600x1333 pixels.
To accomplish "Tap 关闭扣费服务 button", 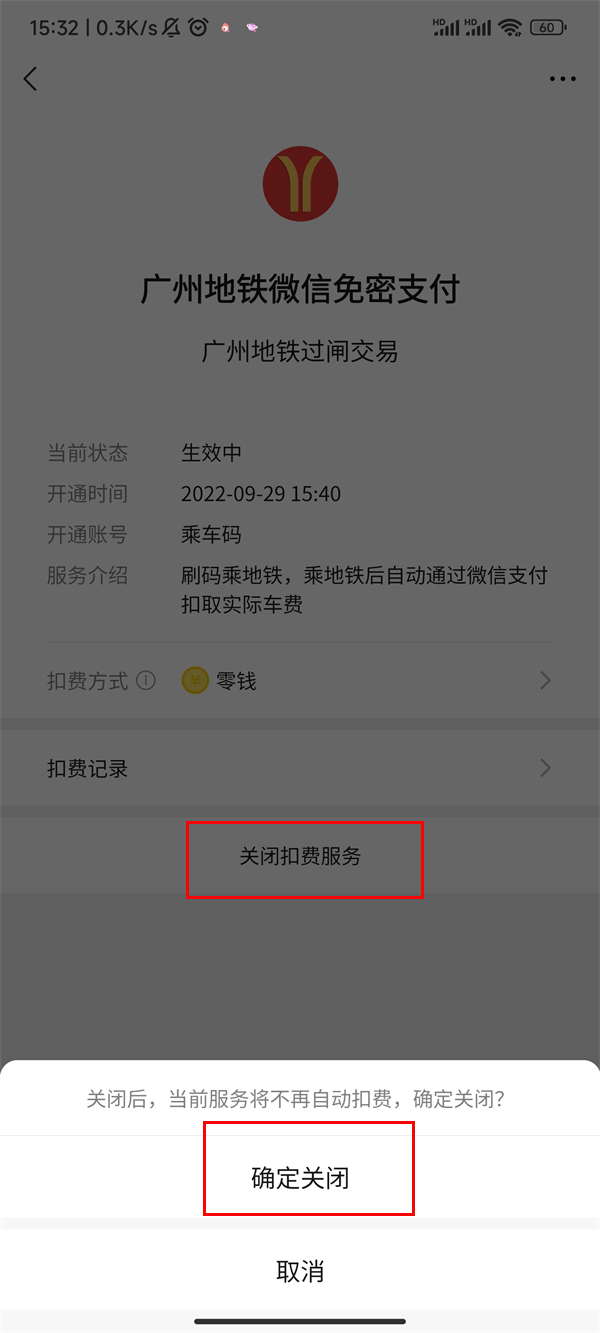I will (300, 857).
